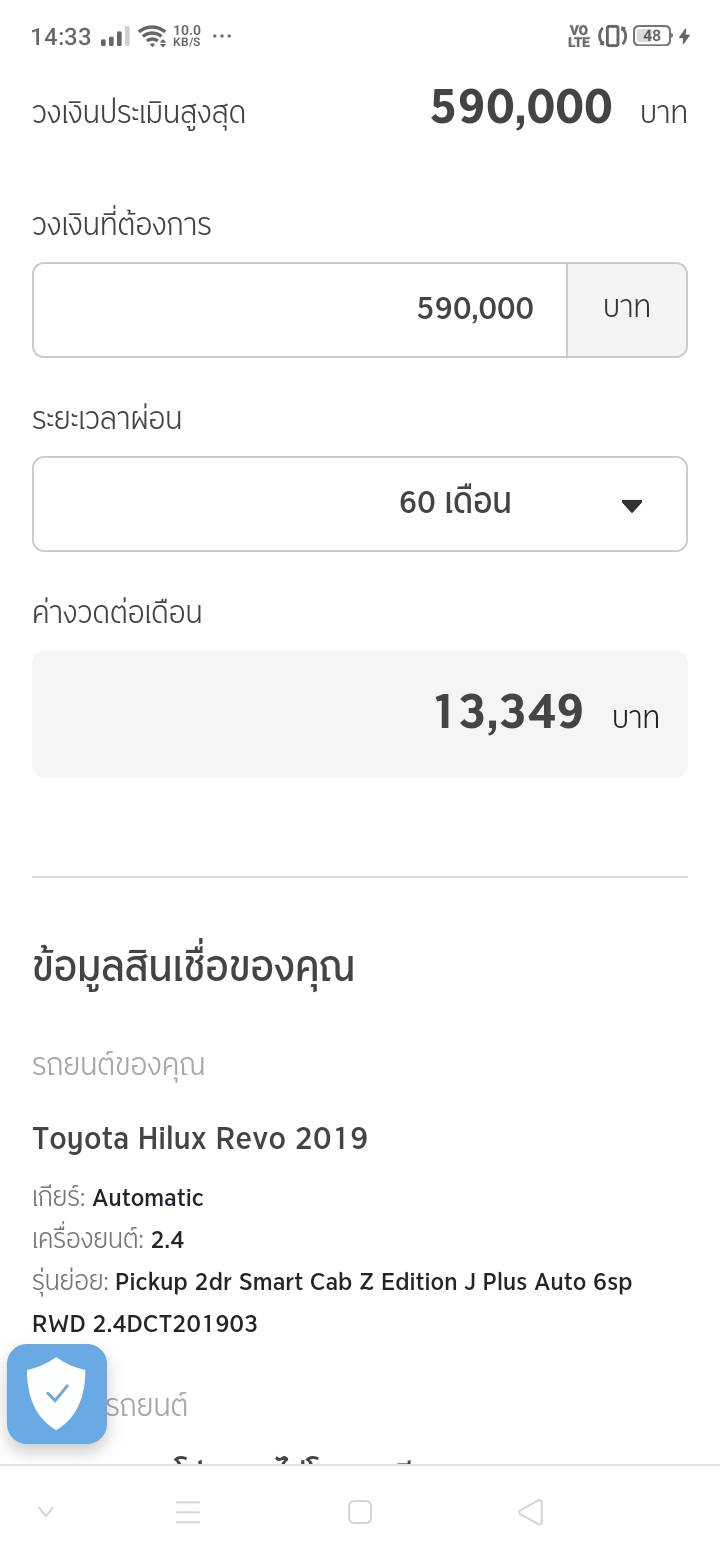Open the navigation bar menu icon

[188, 1512]
